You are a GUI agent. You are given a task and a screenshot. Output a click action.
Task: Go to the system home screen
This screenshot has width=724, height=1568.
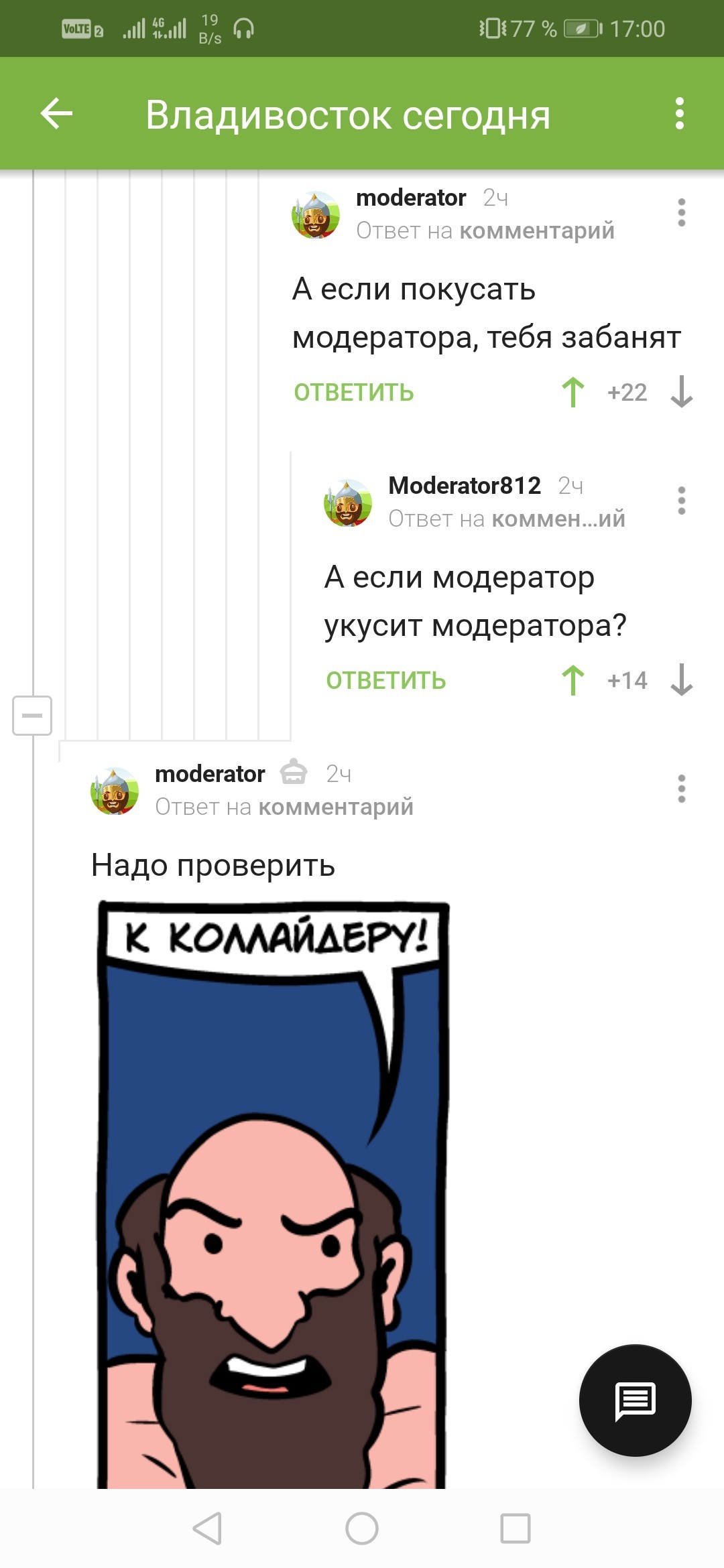tap(362, 1528)
